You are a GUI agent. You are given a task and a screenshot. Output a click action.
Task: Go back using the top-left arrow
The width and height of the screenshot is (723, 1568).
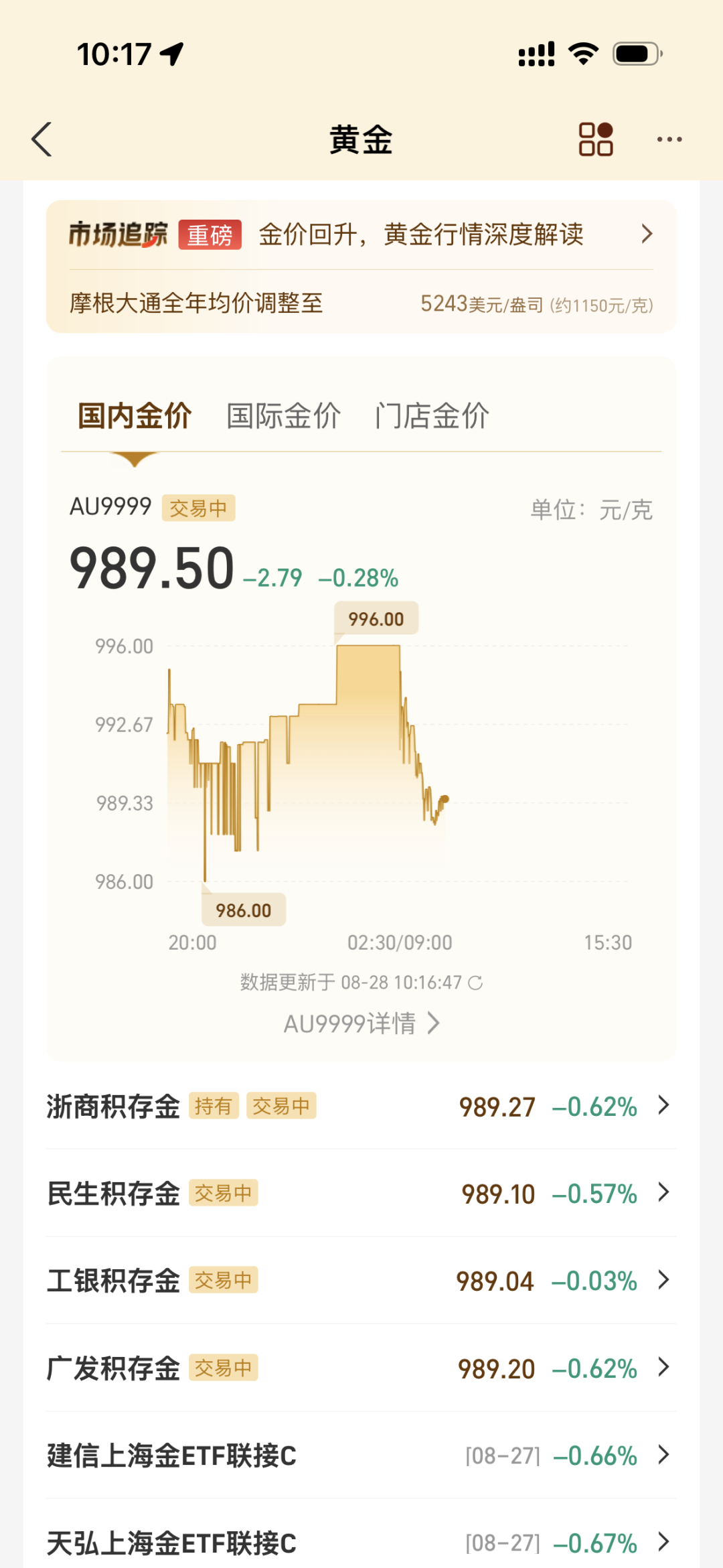42,139
